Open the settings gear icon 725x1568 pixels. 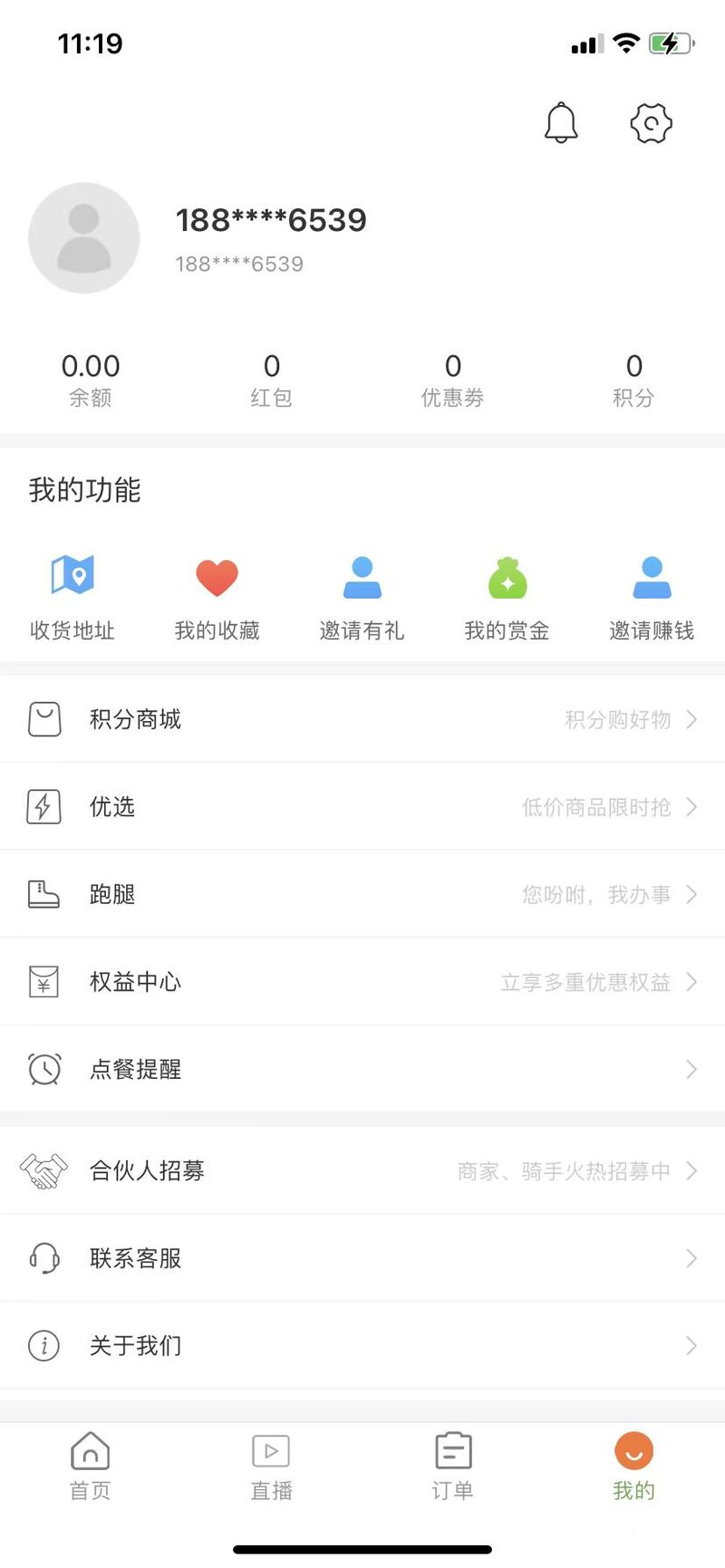(x=651, y=123)
